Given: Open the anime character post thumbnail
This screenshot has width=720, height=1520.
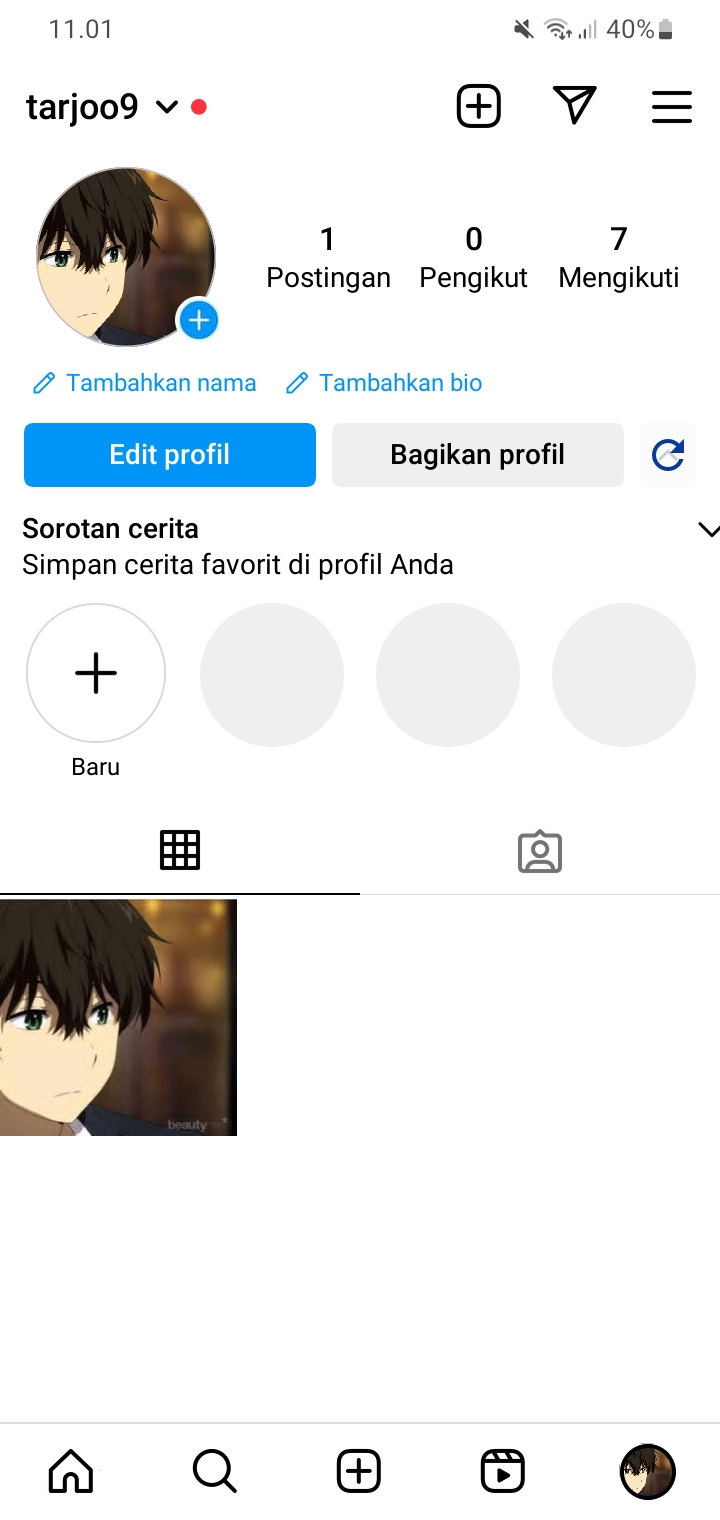Looking at the screenshot, I should (x=118, y=1017).
